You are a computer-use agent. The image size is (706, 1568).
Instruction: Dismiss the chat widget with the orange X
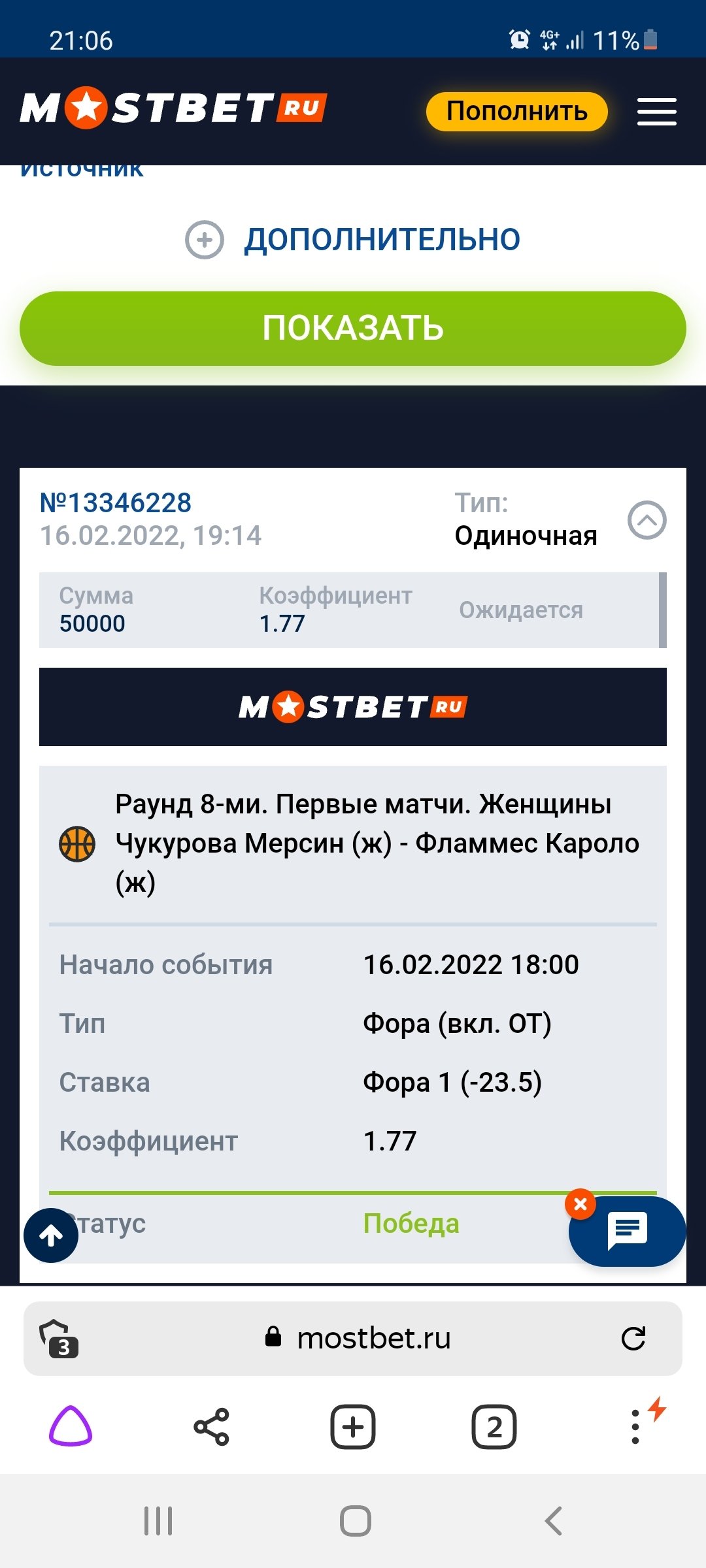click(x=580, y=1204)
